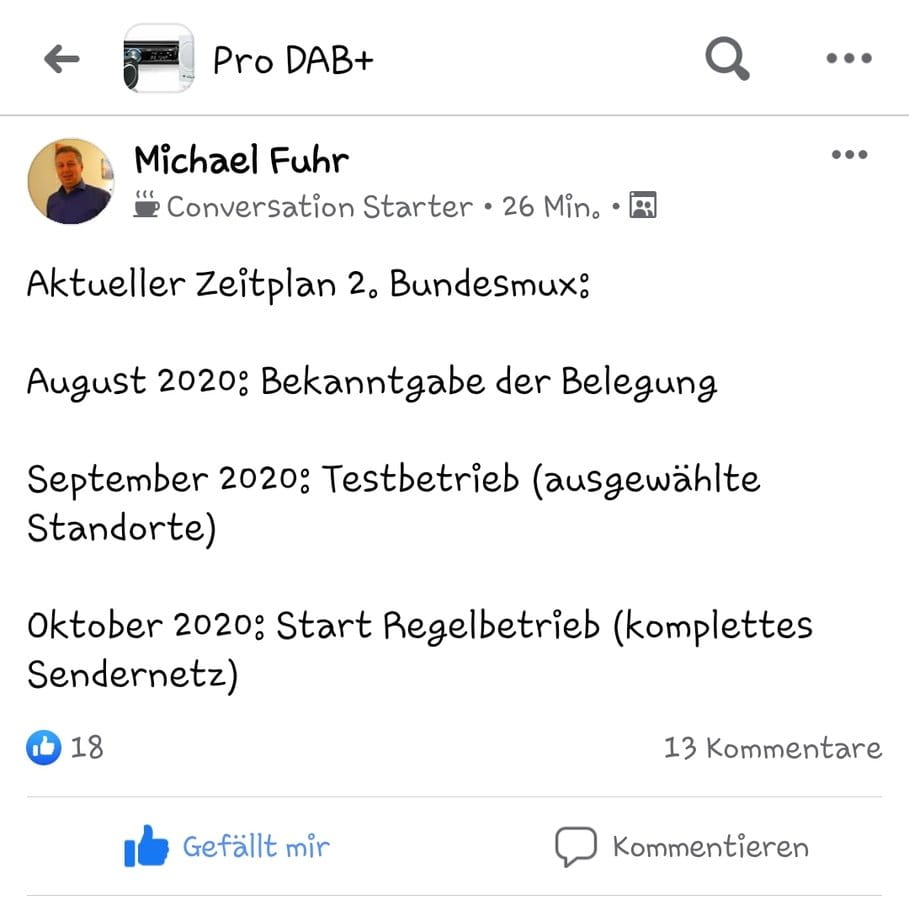The height and width of the screenshot is (900, 909).
Task: Like the post with Gefällt mir
Action: tap(227, 847)
